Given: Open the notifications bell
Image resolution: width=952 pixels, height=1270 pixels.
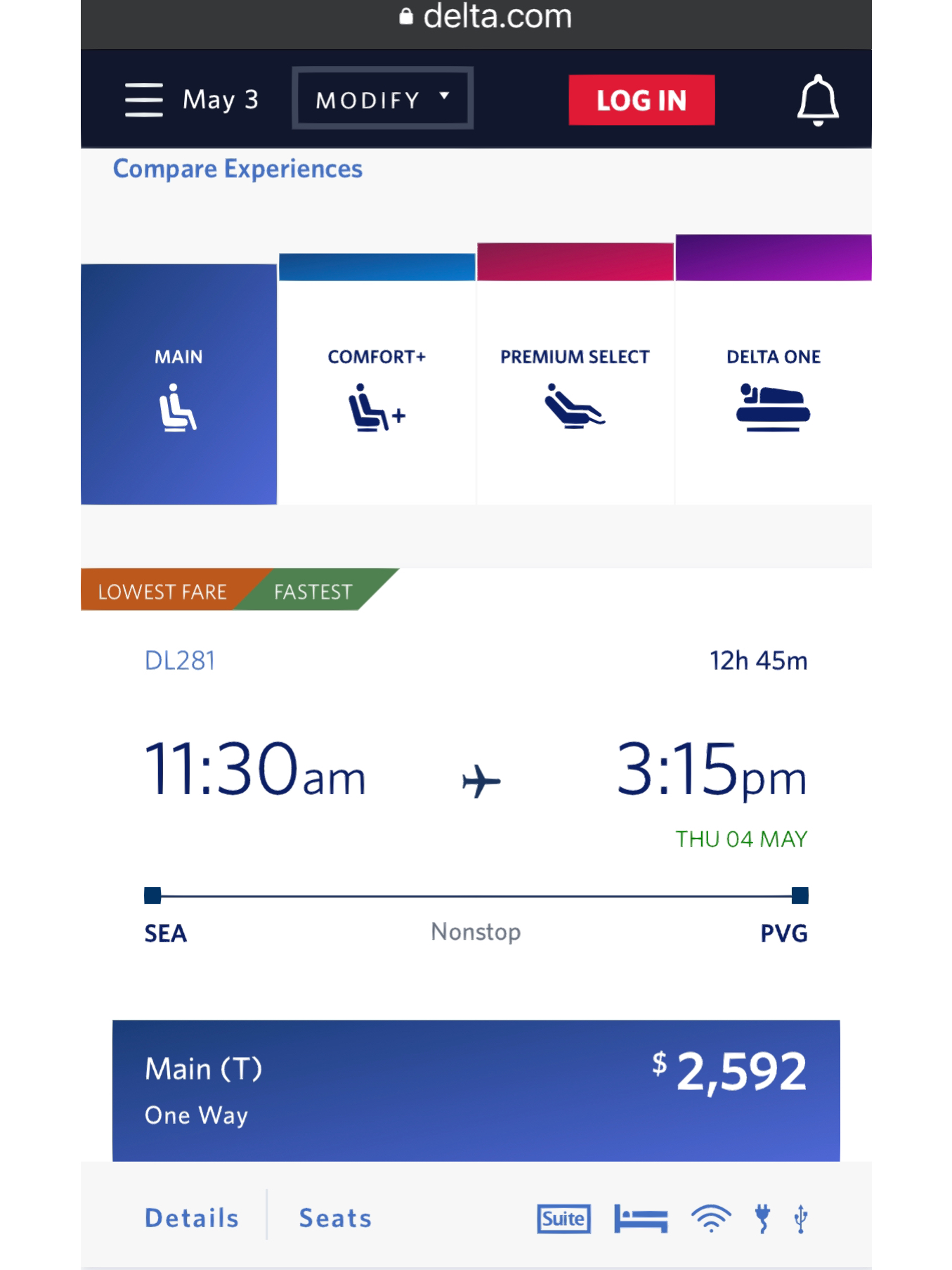Looking at the screenshot, I should click(x=817, y=101).
